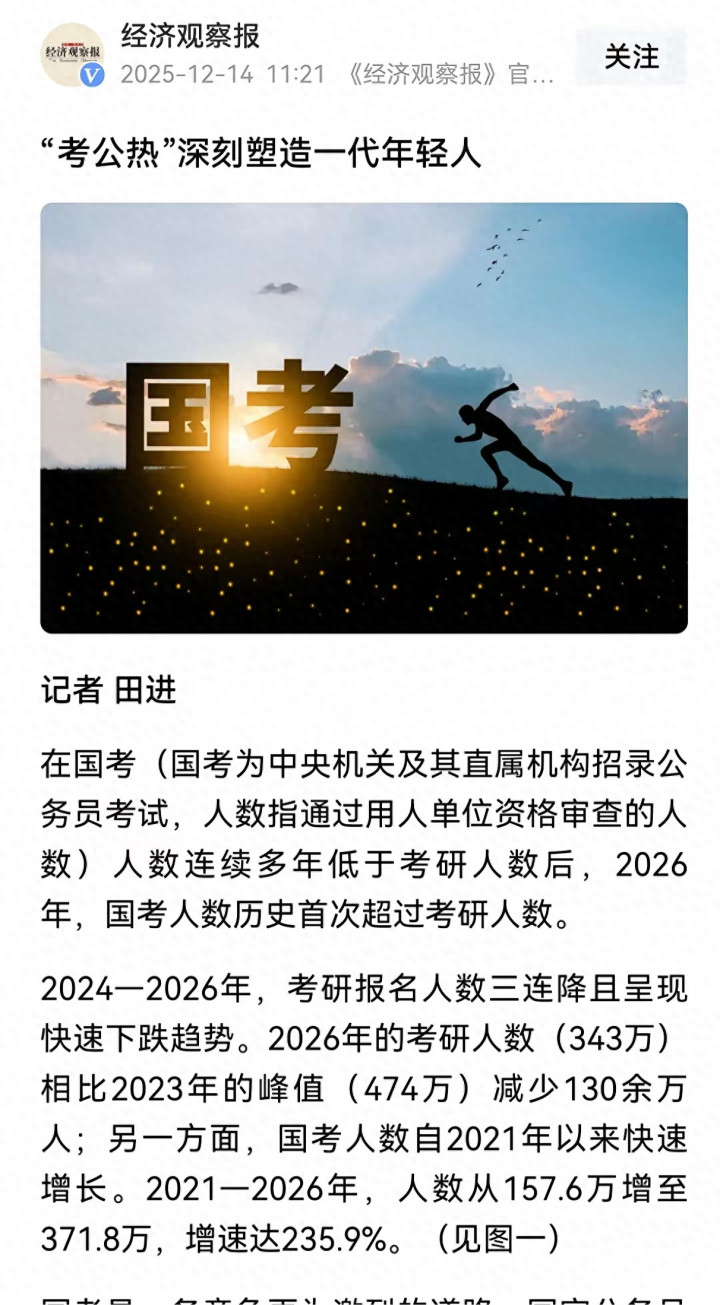View the 国考 article header image
The height and width of the screenshot is (1305, 720).
point(363,418)
